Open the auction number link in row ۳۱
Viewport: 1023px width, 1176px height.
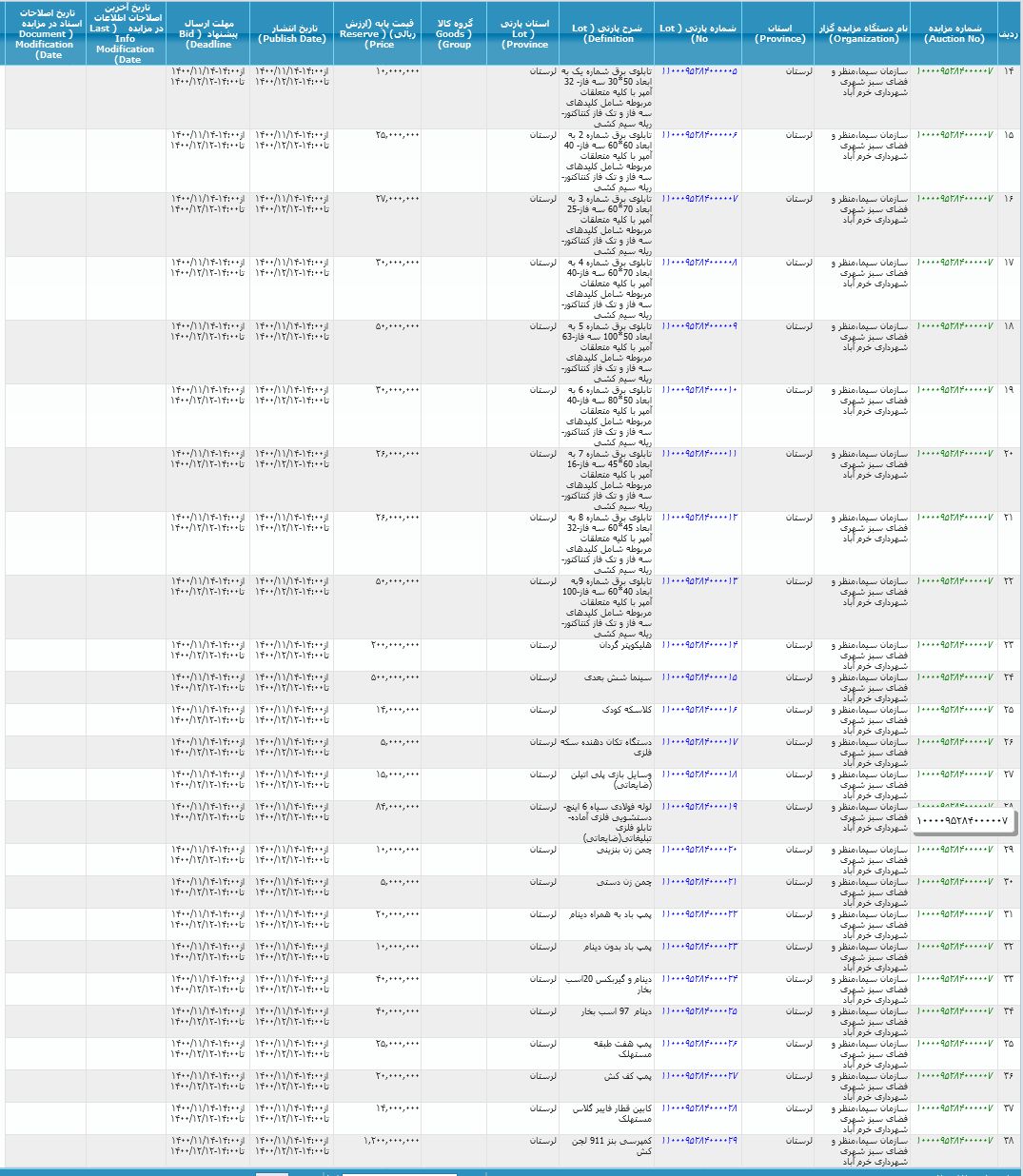click(954, 914)
